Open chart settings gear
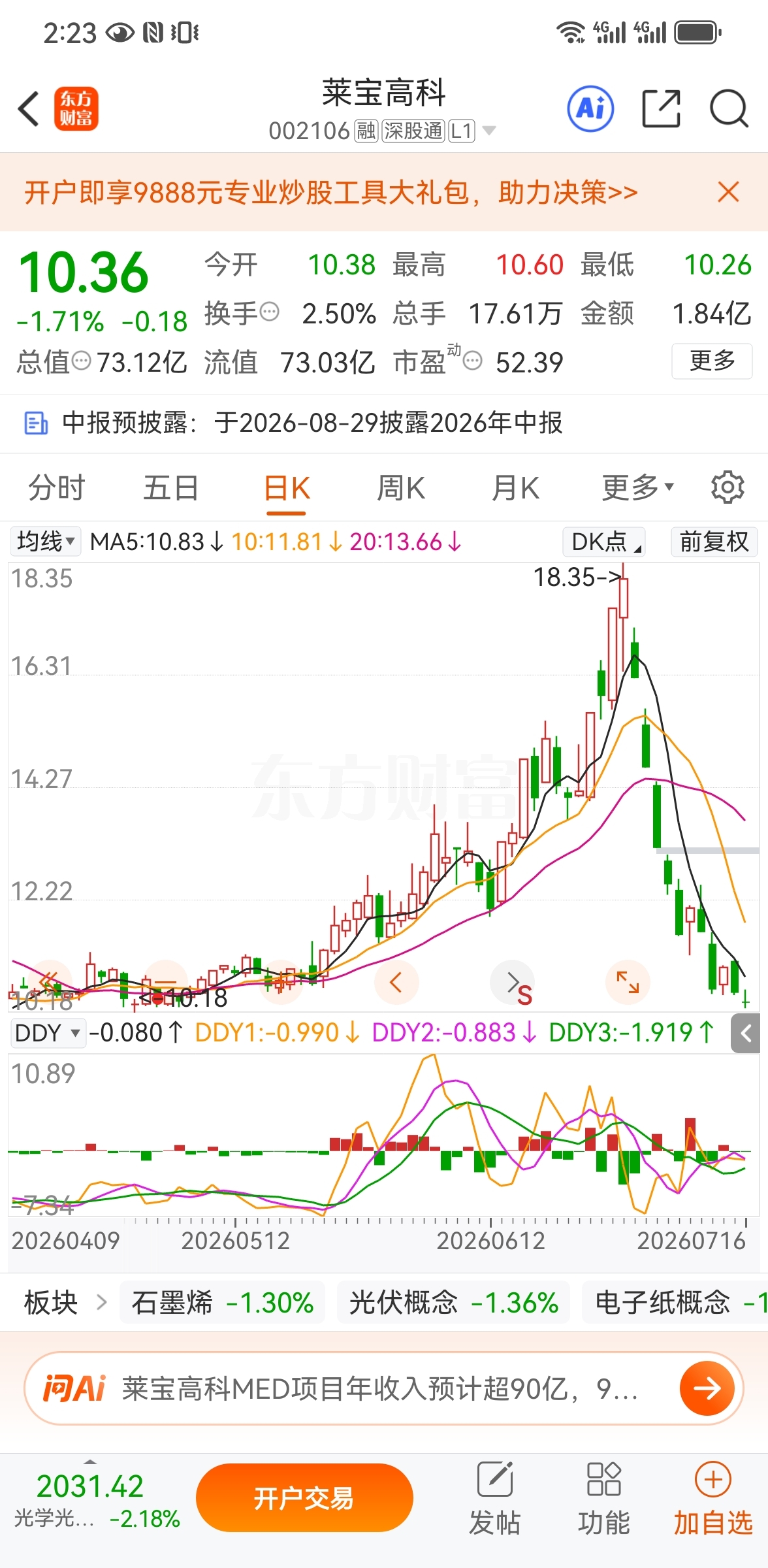This screenshot has width=768, height=1568. [x=728, y=487]
